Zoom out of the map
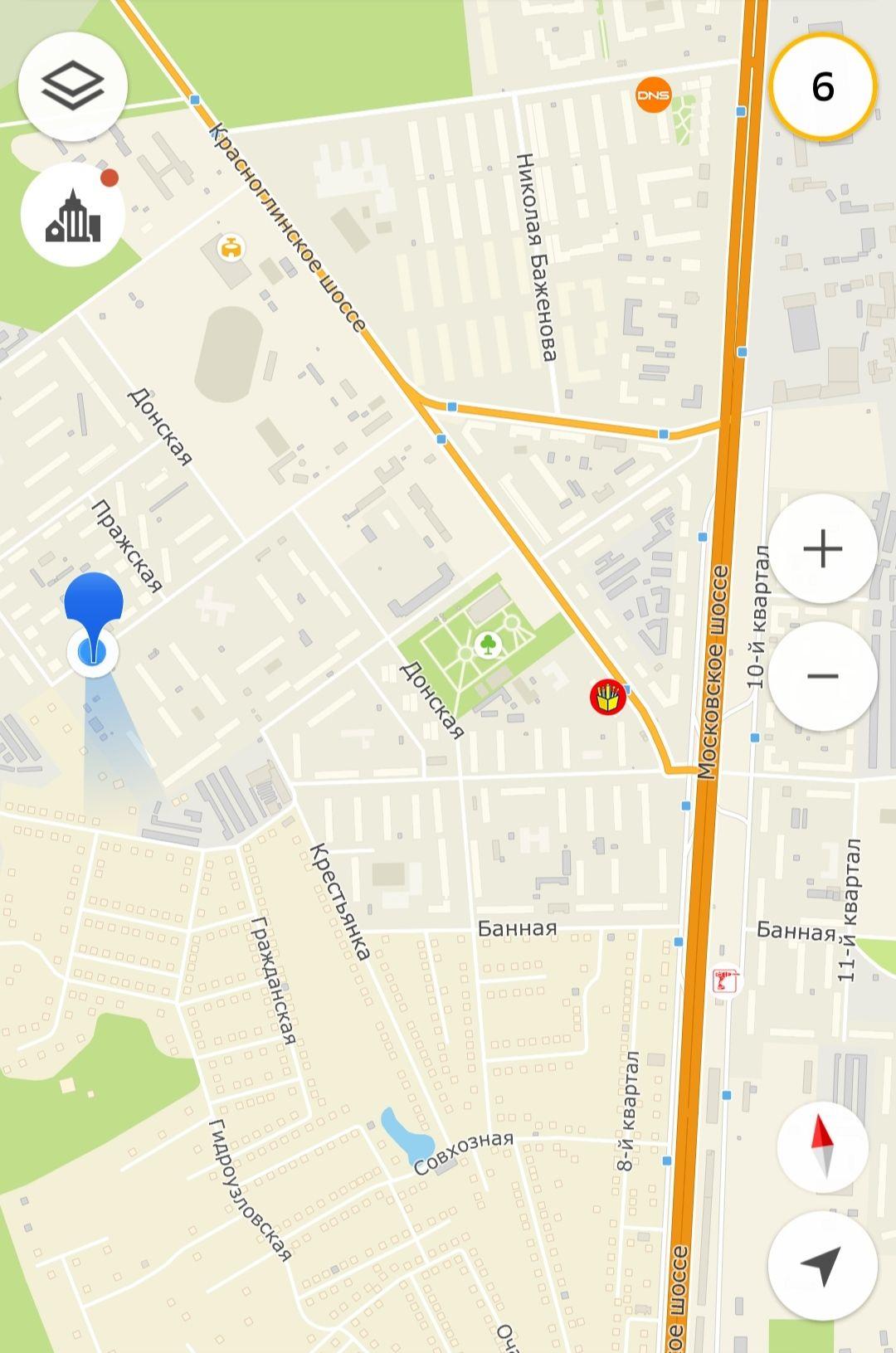 pos(822,676)
